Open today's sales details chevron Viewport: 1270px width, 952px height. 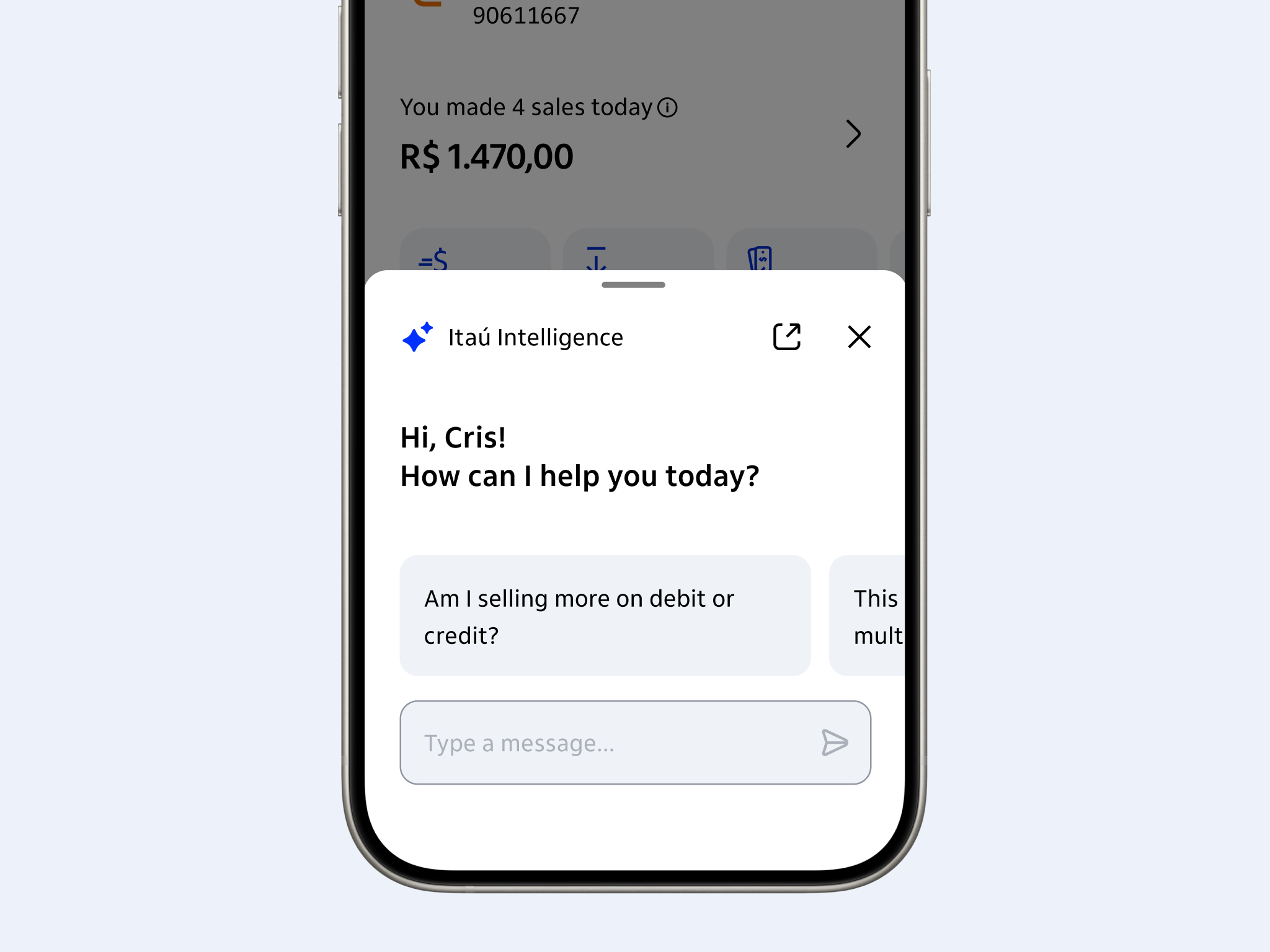click(853, 134)
